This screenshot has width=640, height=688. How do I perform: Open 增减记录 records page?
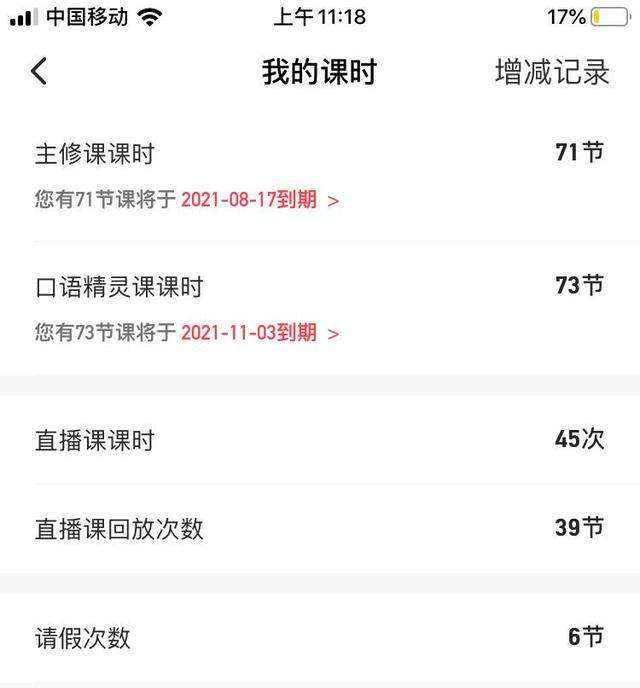[x=552, y=72]
